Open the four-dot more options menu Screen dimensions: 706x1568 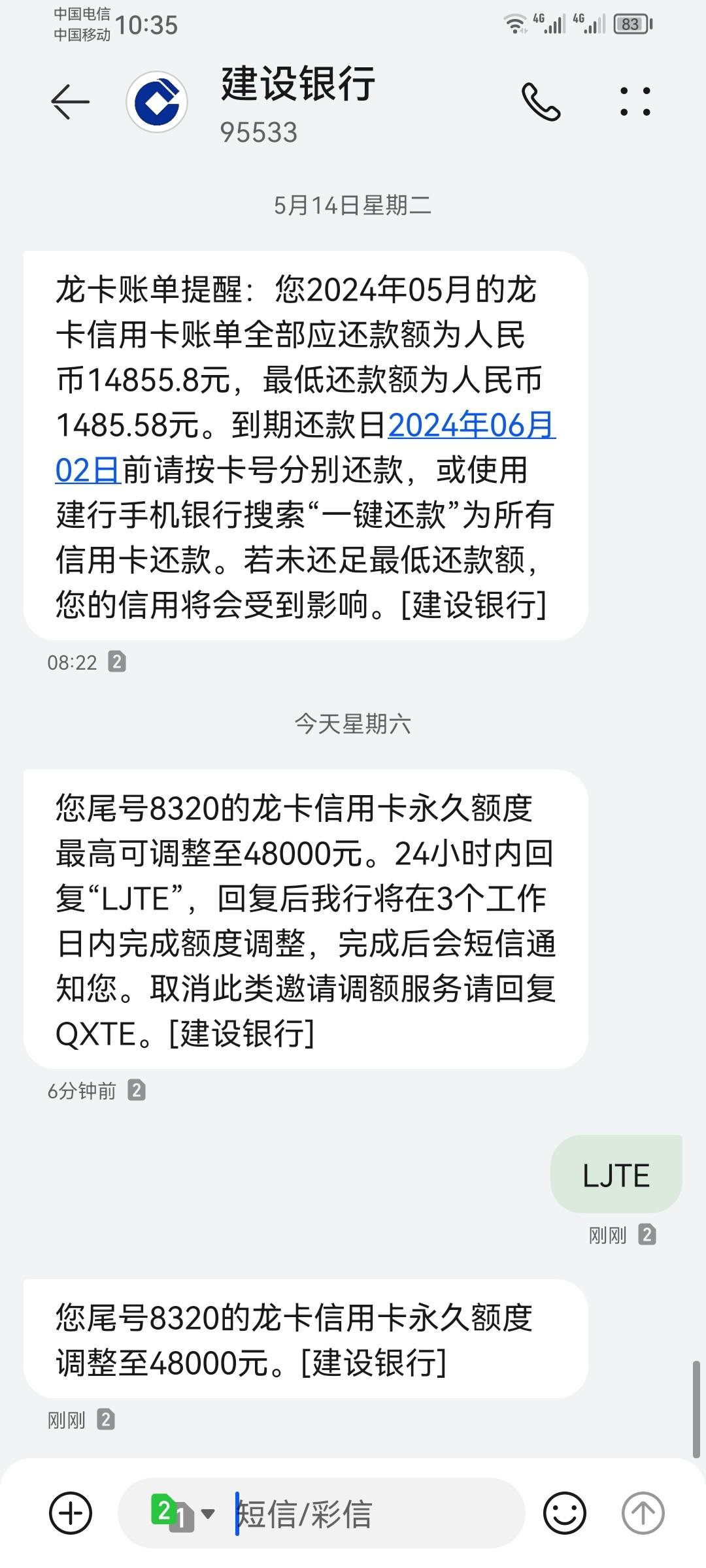[x=635, y=102]
